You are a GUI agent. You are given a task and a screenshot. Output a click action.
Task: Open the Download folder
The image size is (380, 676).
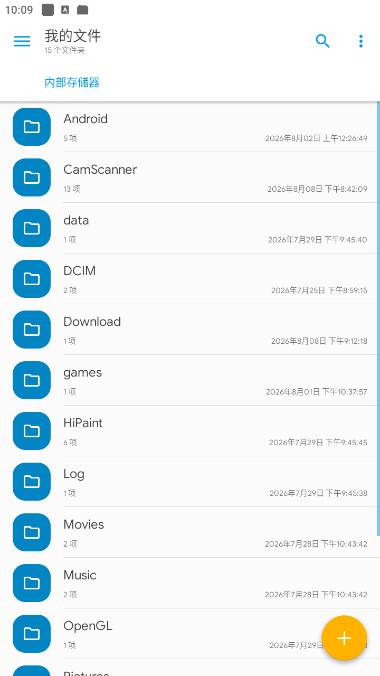click(x=188, y=330)
